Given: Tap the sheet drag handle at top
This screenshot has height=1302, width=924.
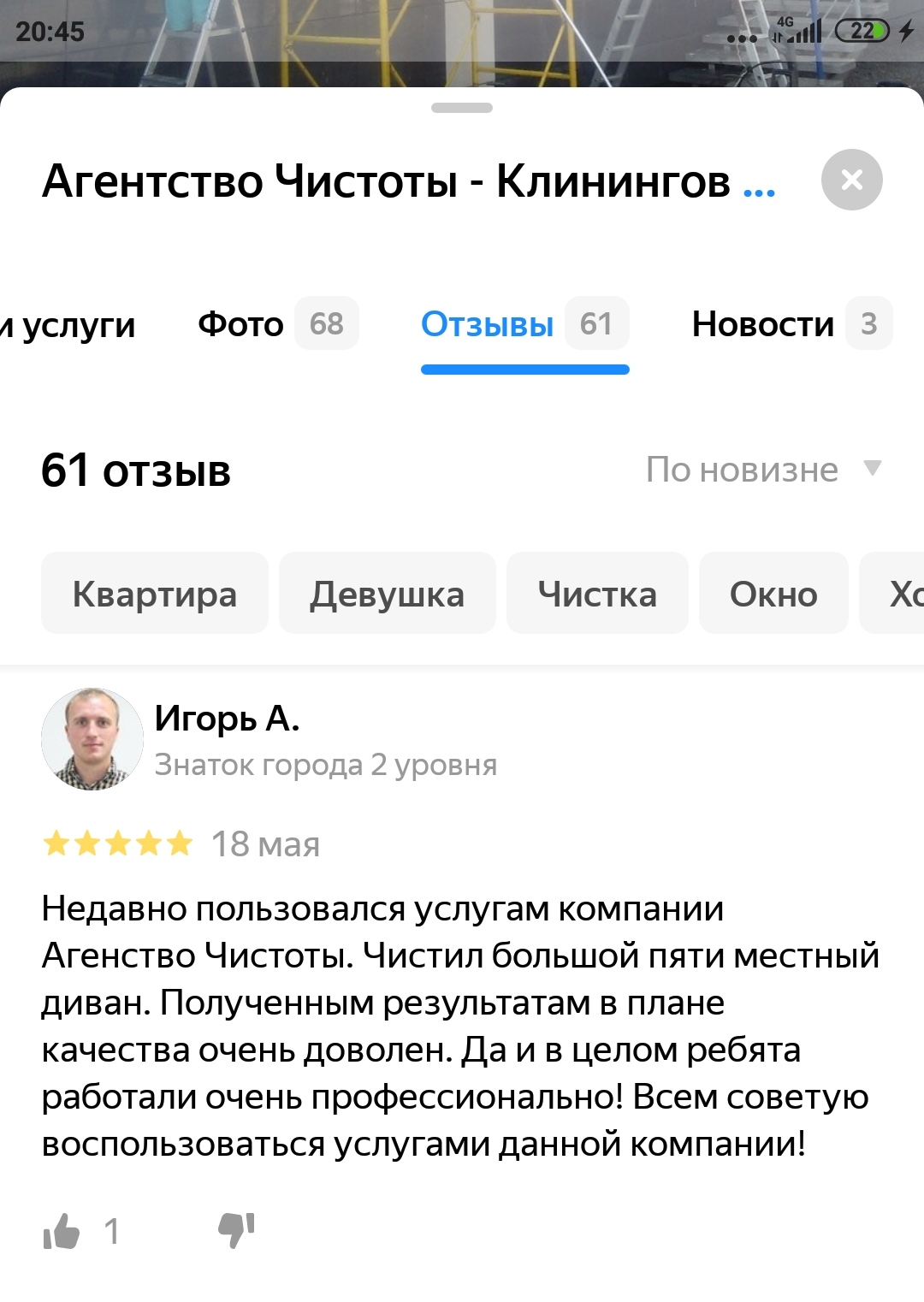Looking at the screenshot, I should pyautogui.click(x=462, y=108).
